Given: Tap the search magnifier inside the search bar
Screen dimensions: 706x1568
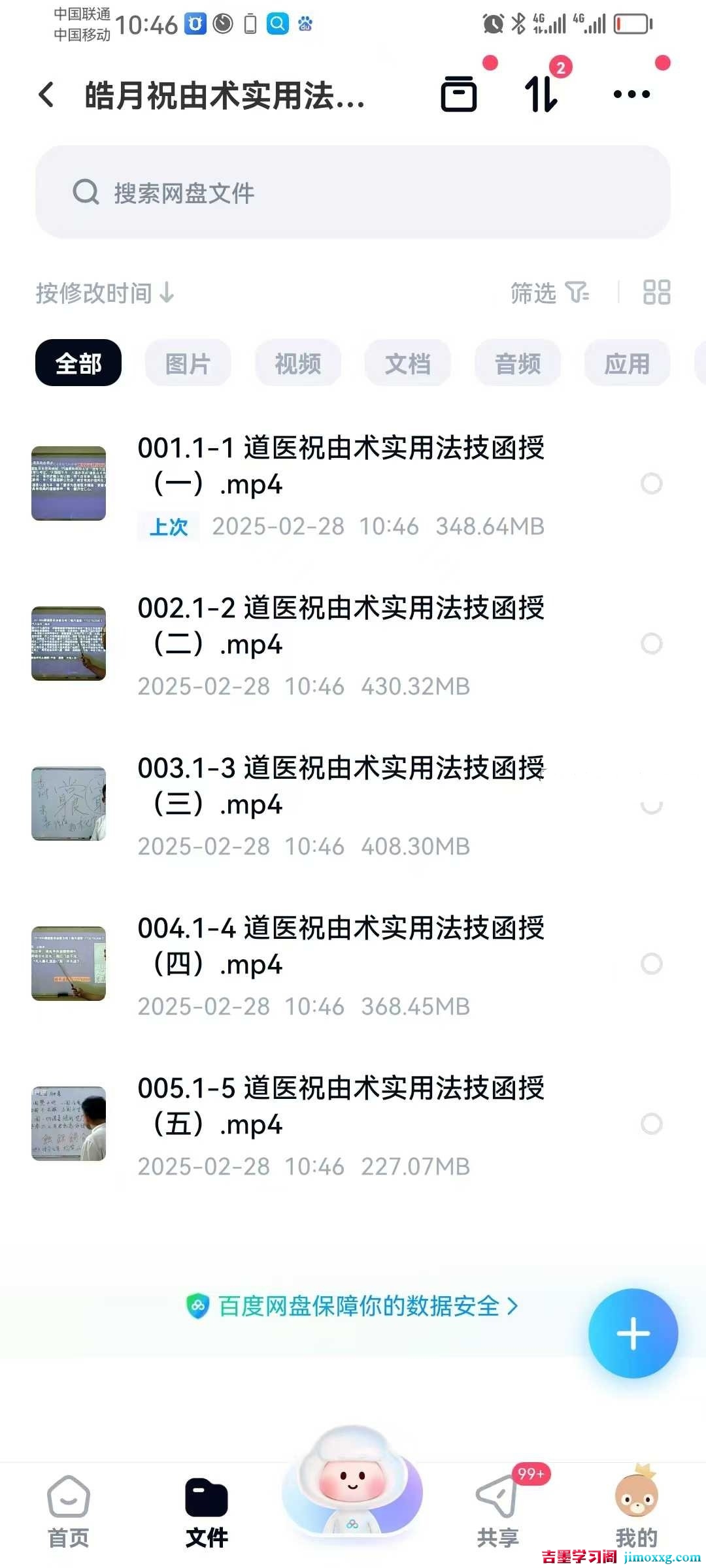Looking at the screenshot, I should (86, 192).
